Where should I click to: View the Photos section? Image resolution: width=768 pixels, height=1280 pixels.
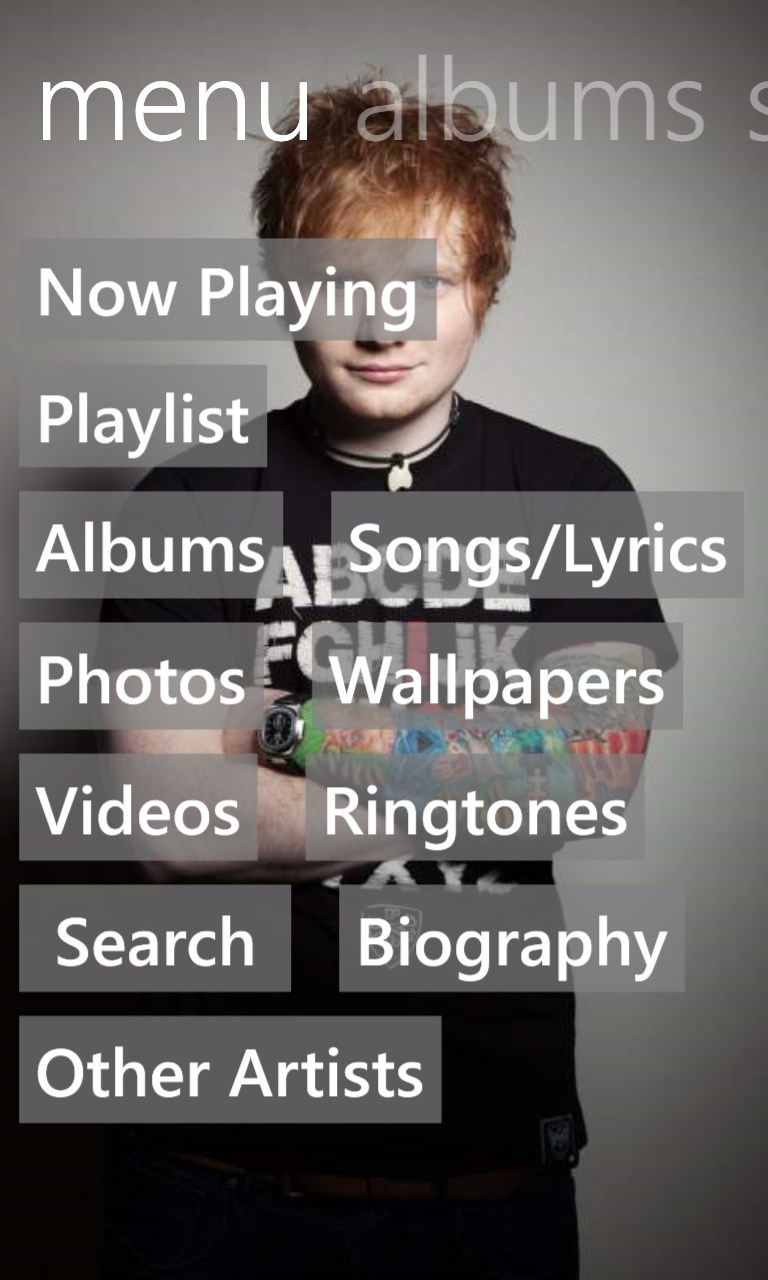(x=141, y=677)
